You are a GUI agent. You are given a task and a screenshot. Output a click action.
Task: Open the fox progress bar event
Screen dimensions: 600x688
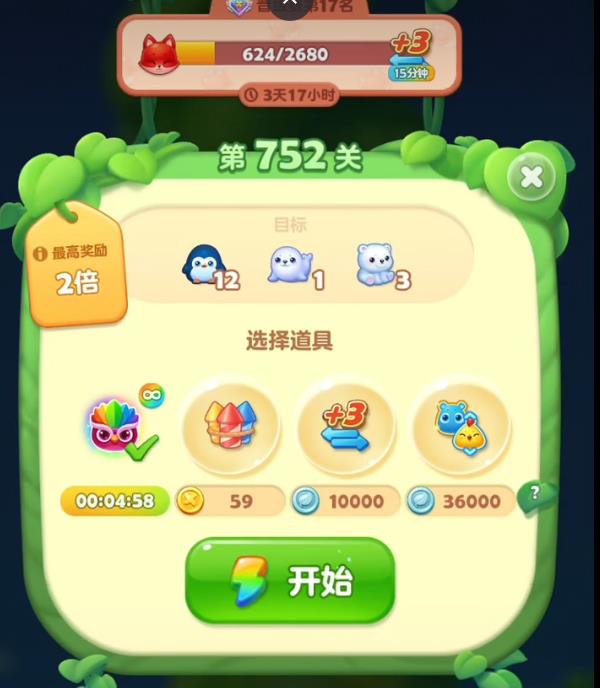[x=288, y=54]
